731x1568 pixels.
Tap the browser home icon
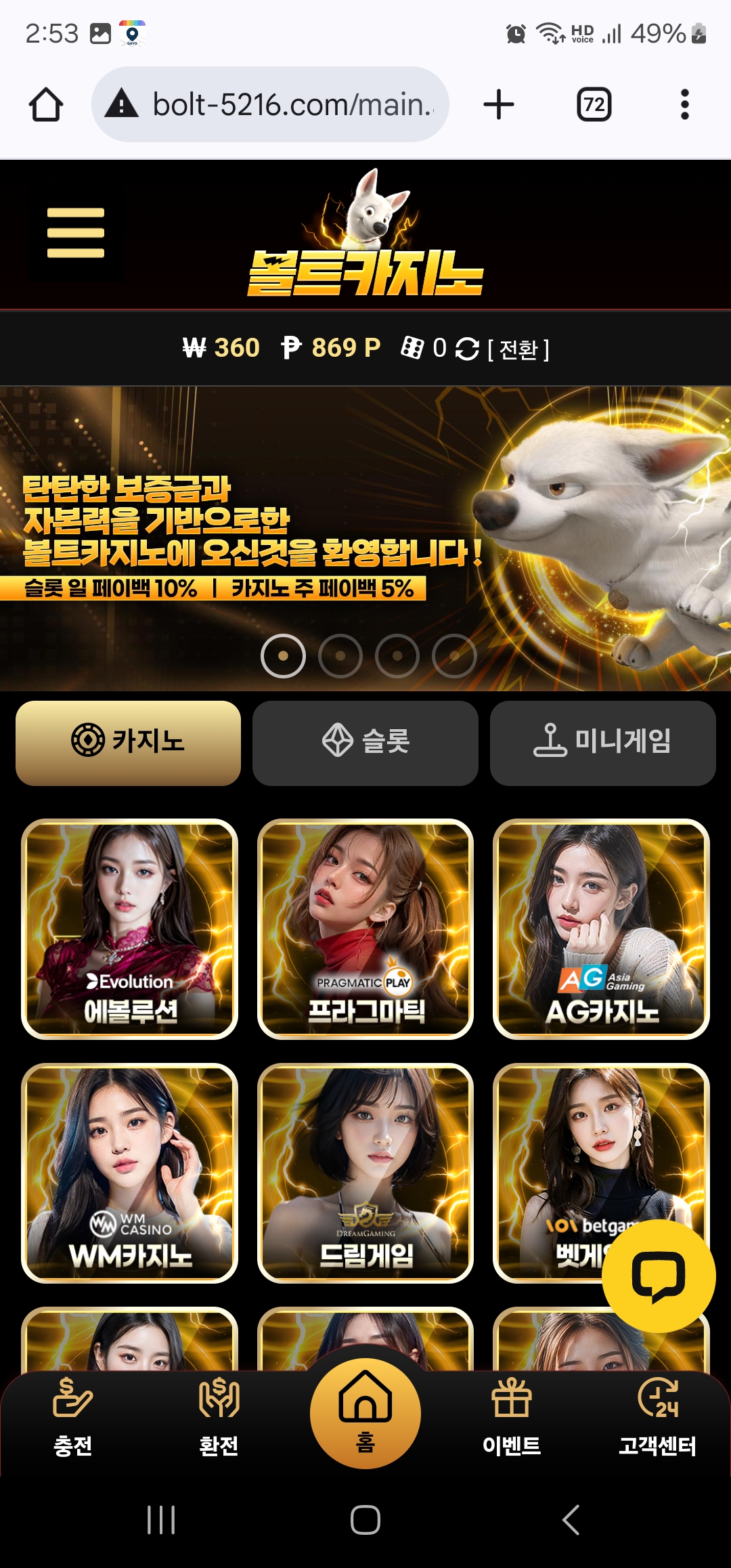tap(46, 105)
